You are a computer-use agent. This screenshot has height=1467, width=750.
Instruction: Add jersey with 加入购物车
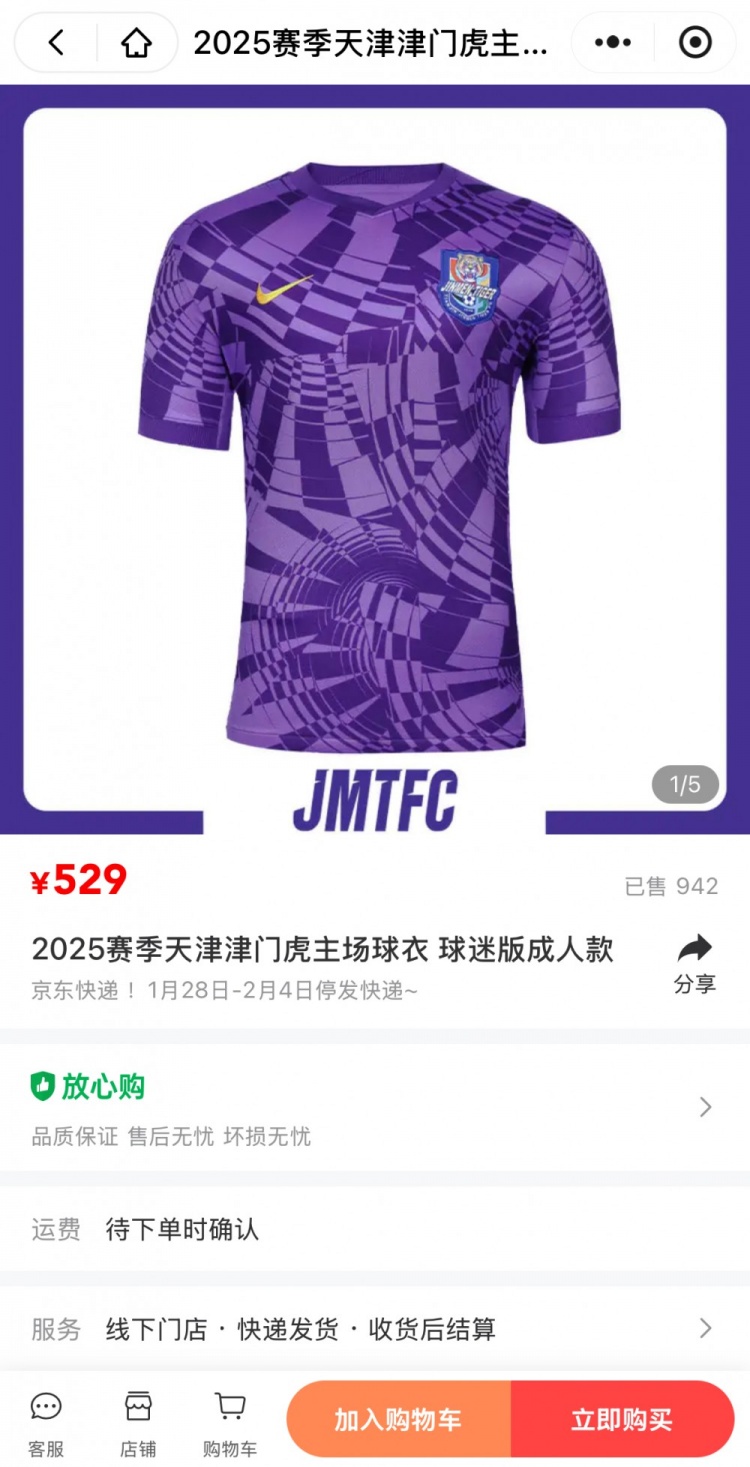399,1420
